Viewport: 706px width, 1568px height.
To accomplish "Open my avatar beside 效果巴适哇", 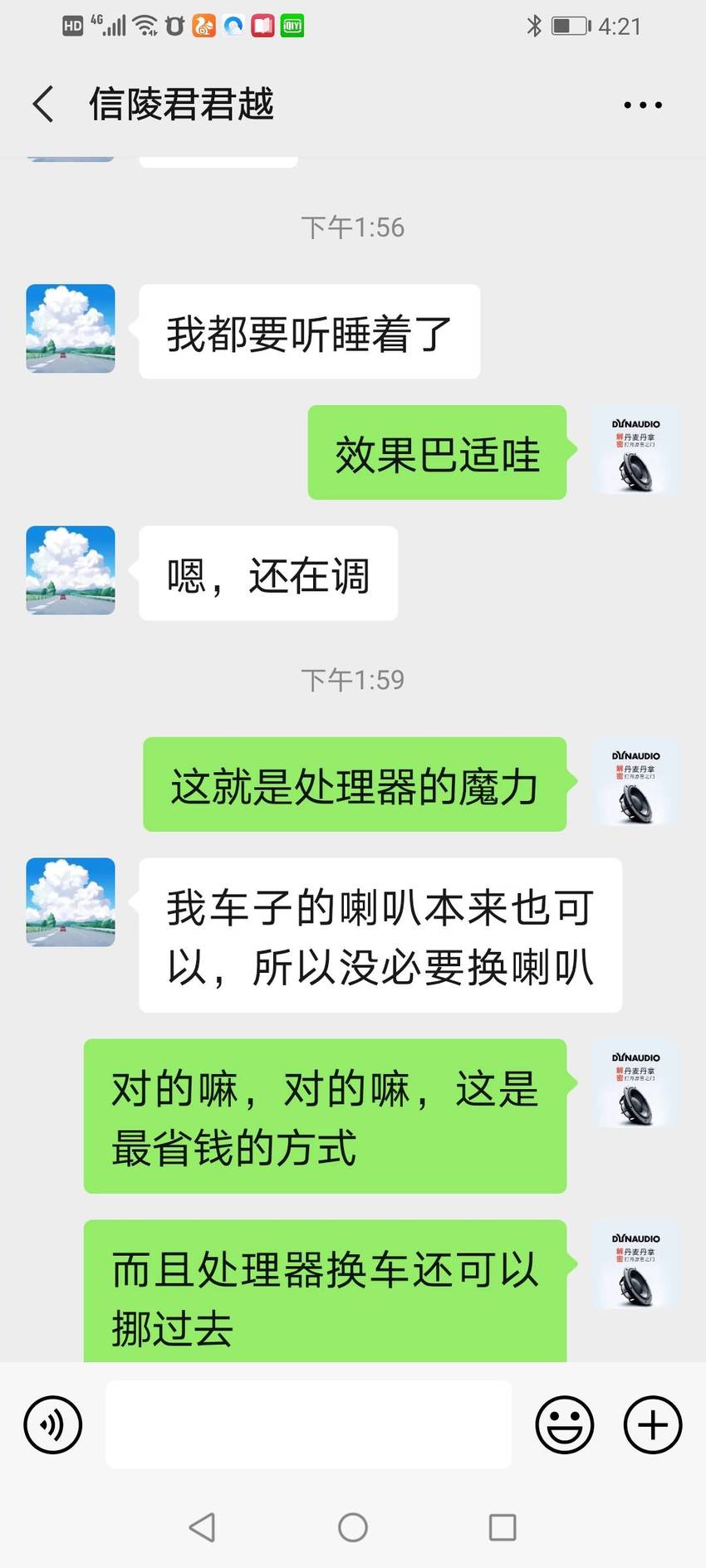I will coord(635,450).
